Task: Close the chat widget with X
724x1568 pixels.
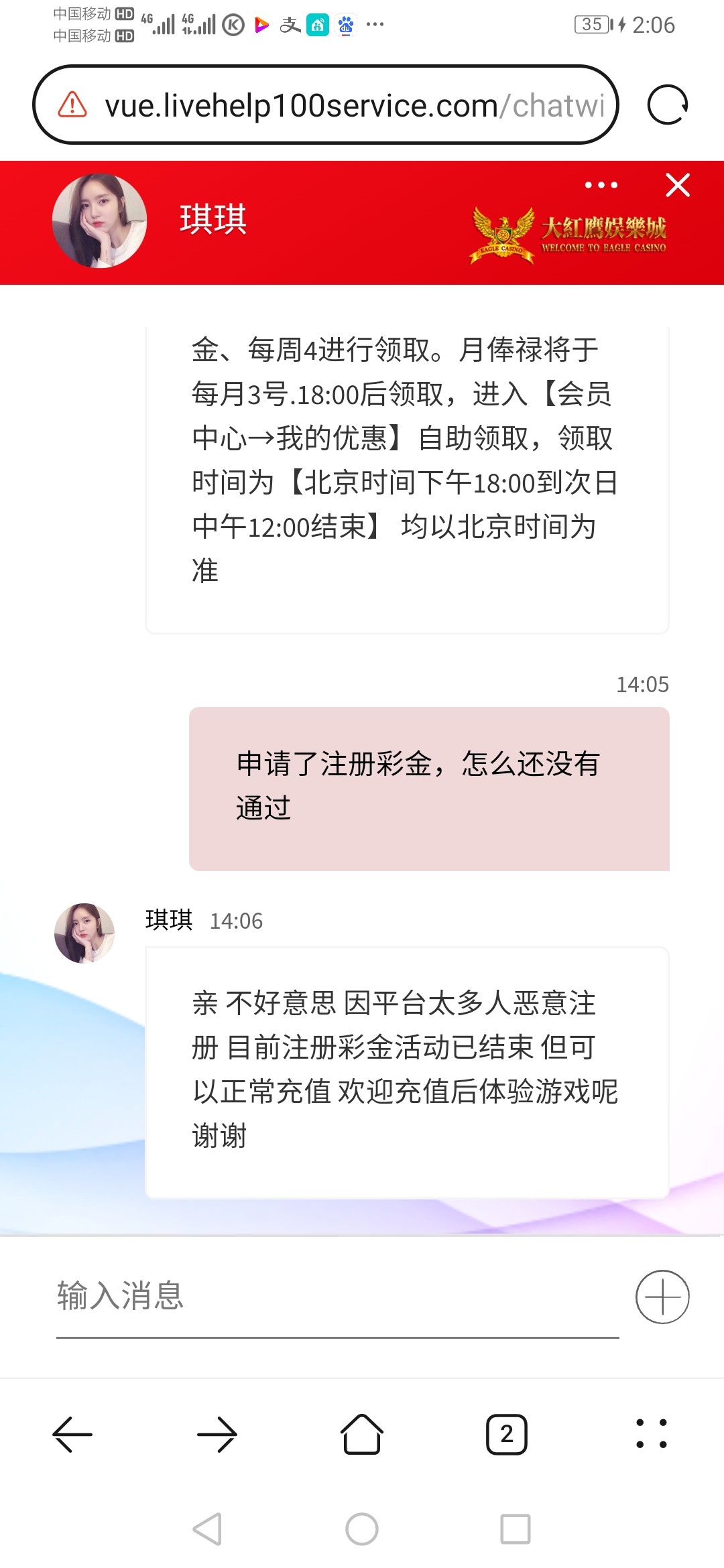Action: pos(677,186)
